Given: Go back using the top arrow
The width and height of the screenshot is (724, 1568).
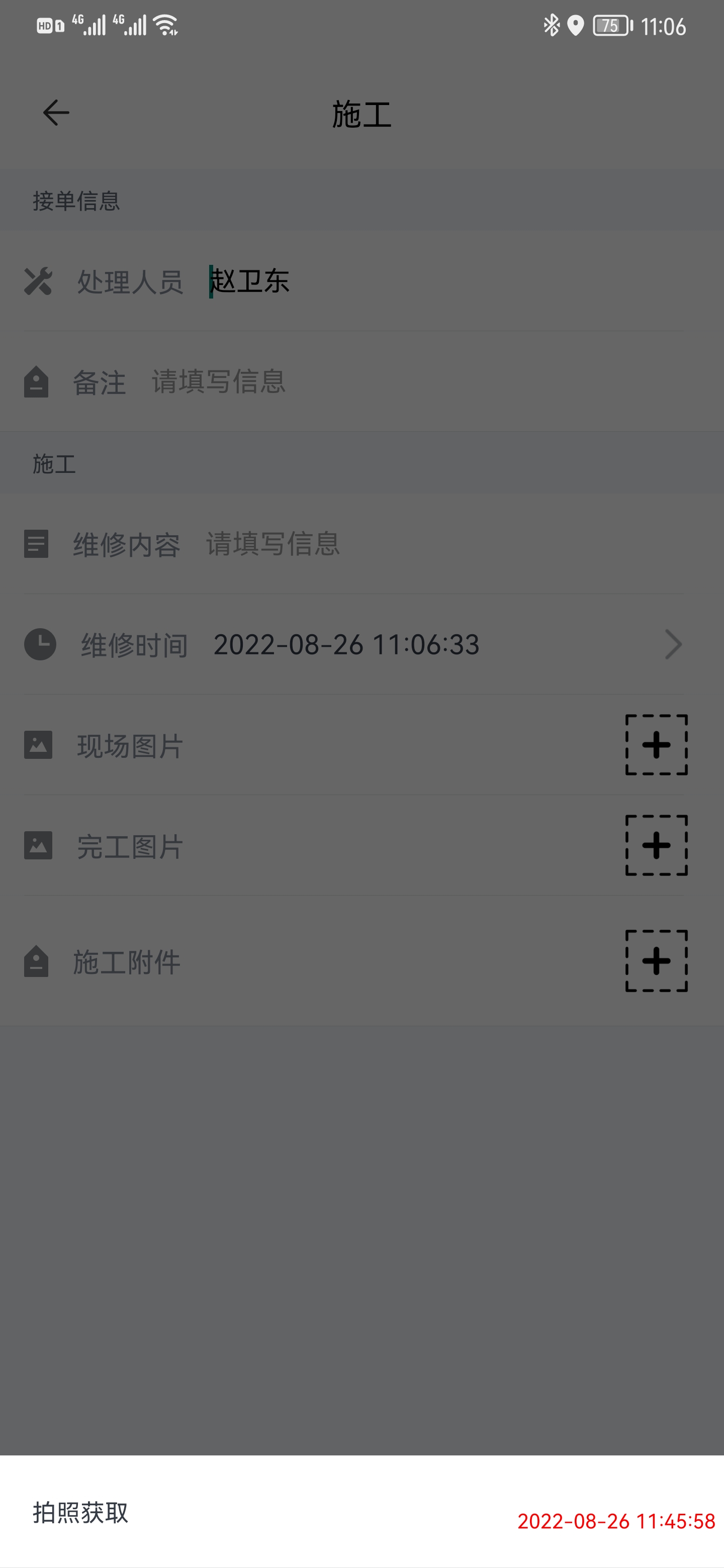Looking at the screenshot, I should point(56,113).
